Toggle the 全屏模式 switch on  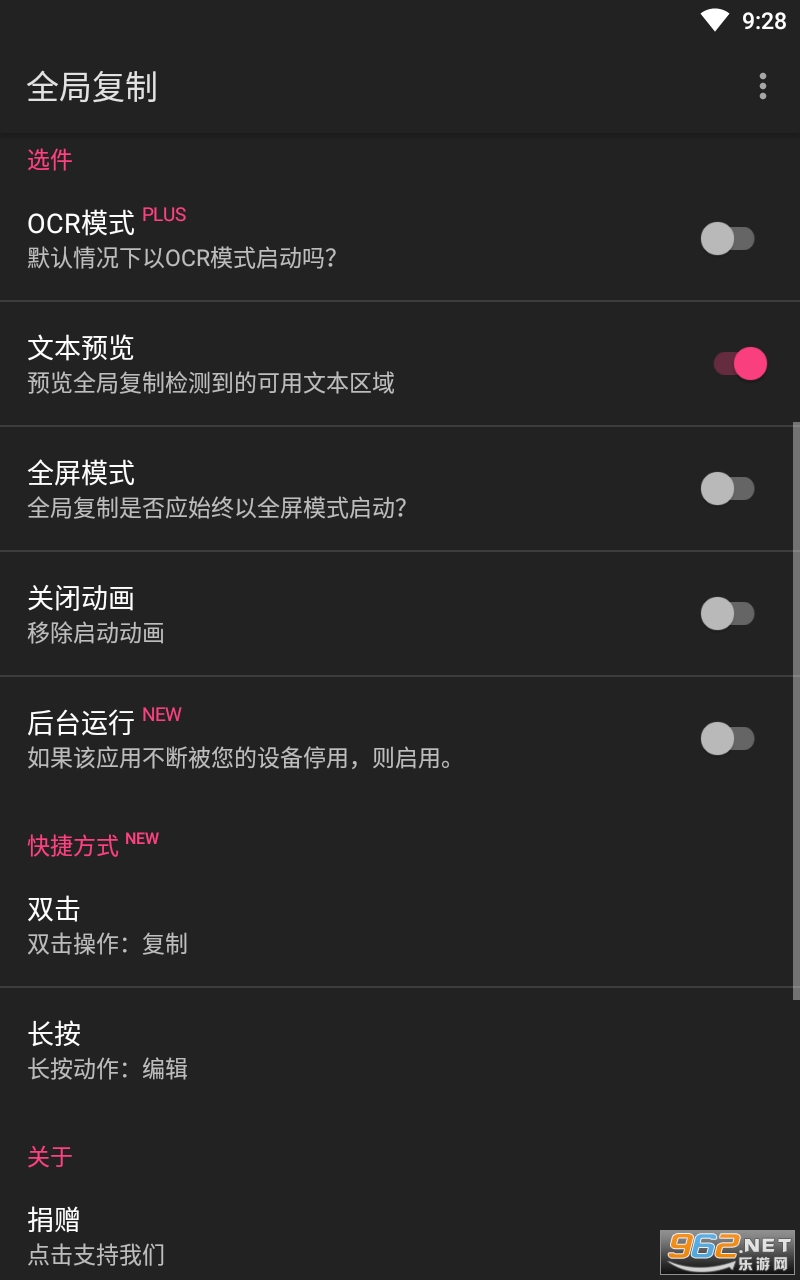click(x=727, y=489)
